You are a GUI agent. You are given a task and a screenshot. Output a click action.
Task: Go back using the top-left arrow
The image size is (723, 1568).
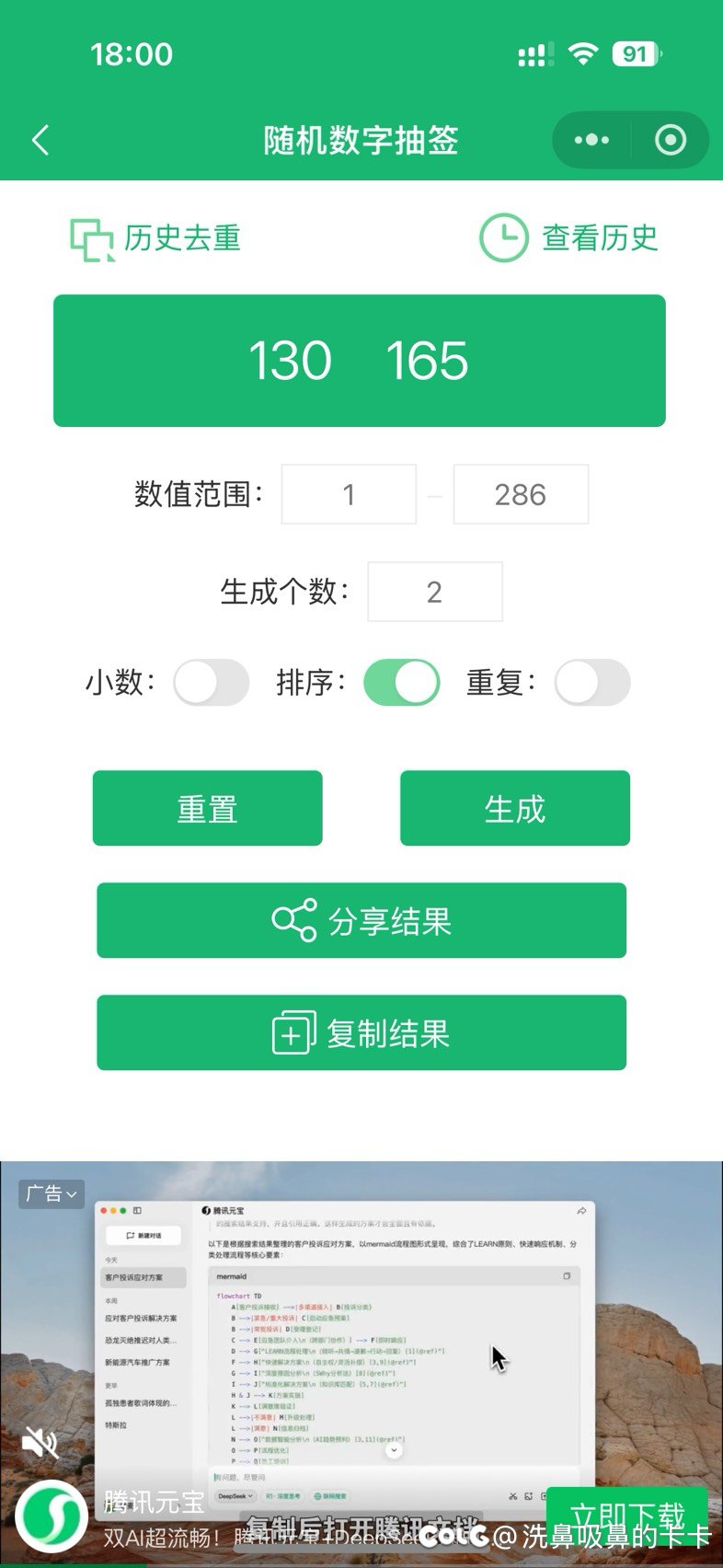[x=40, y=140]
